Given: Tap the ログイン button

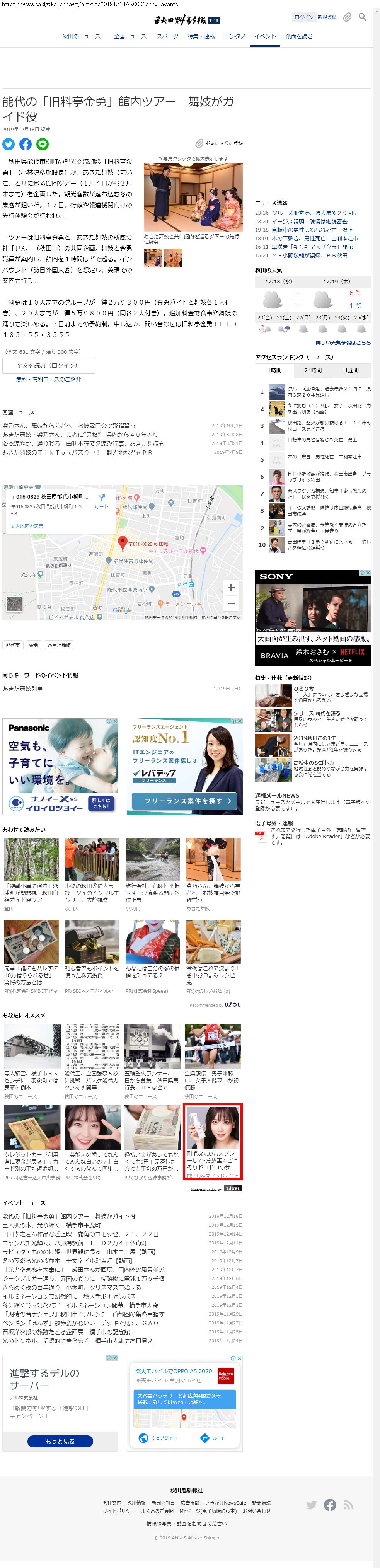Looking at the screenshot, I should tap(303, 17).
